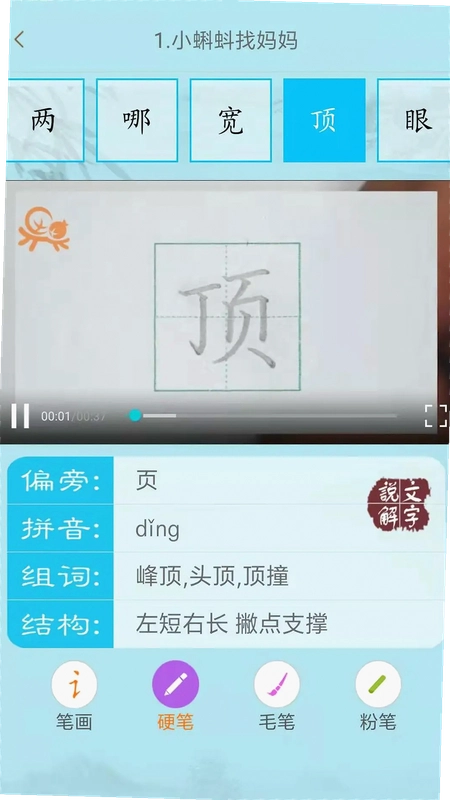Select the character 眼 tile
450x800 pixels.
414,120
